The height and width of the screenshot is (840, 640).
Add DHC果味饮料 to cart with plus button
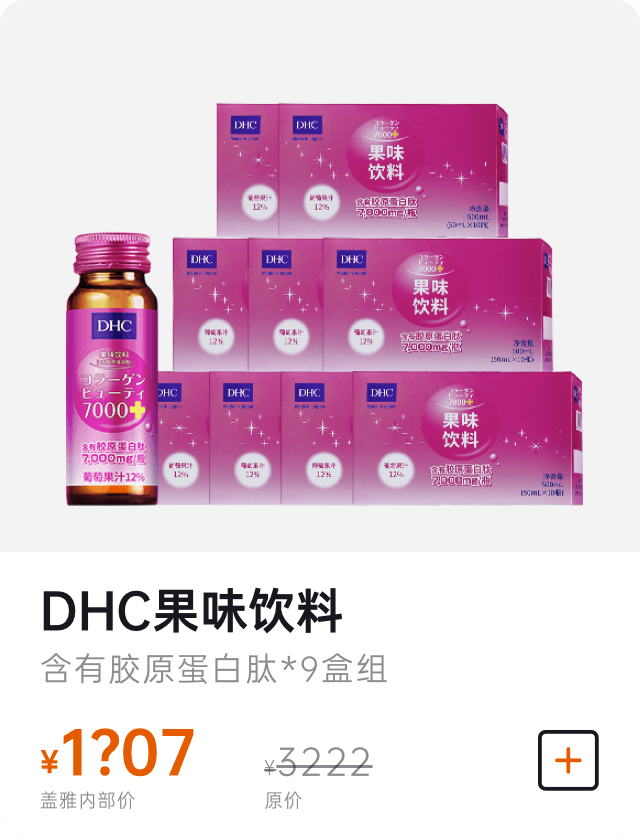[568, 761]
